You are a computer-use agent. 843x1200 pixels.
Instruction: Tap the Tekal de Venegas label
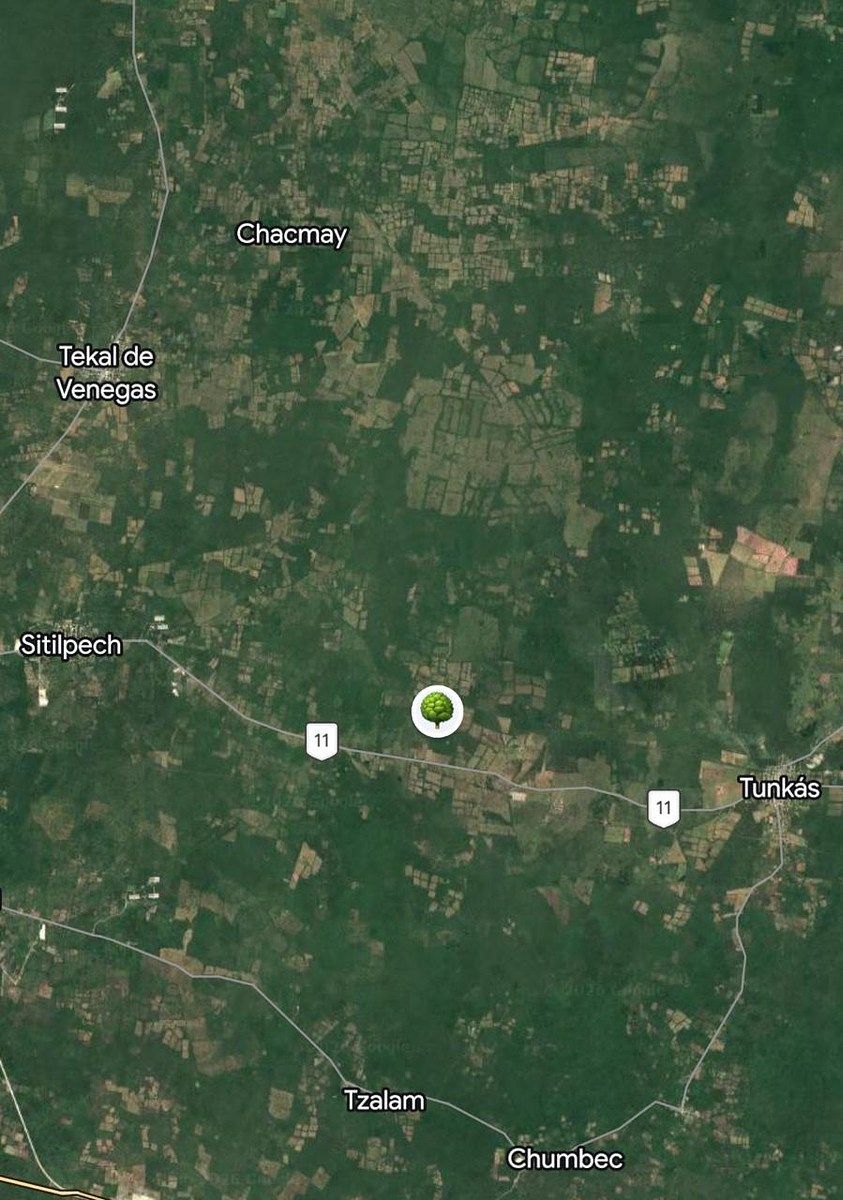click(106, 372)
